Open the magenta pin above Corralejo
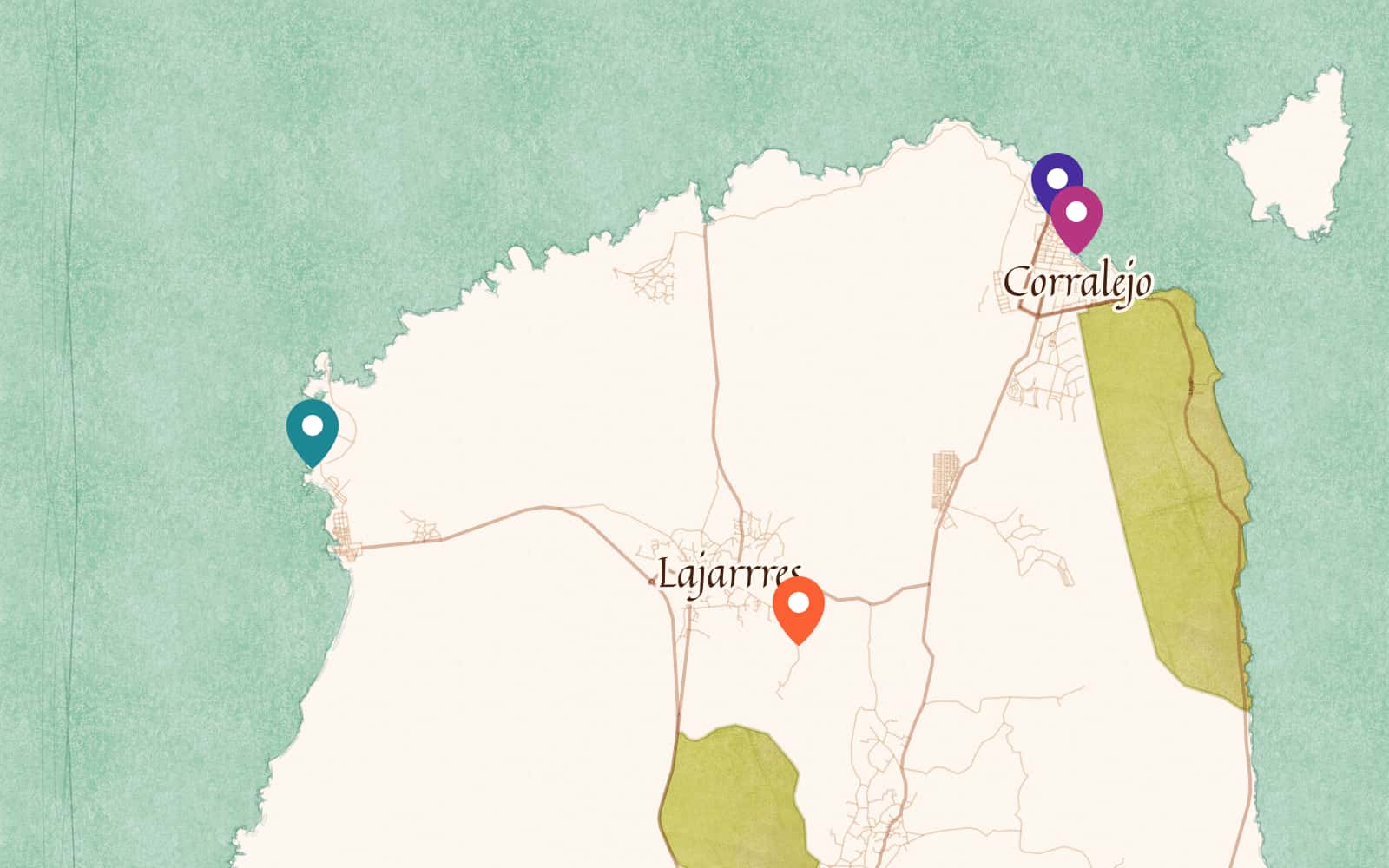The image size is (1389, 868). (1076, 215)
